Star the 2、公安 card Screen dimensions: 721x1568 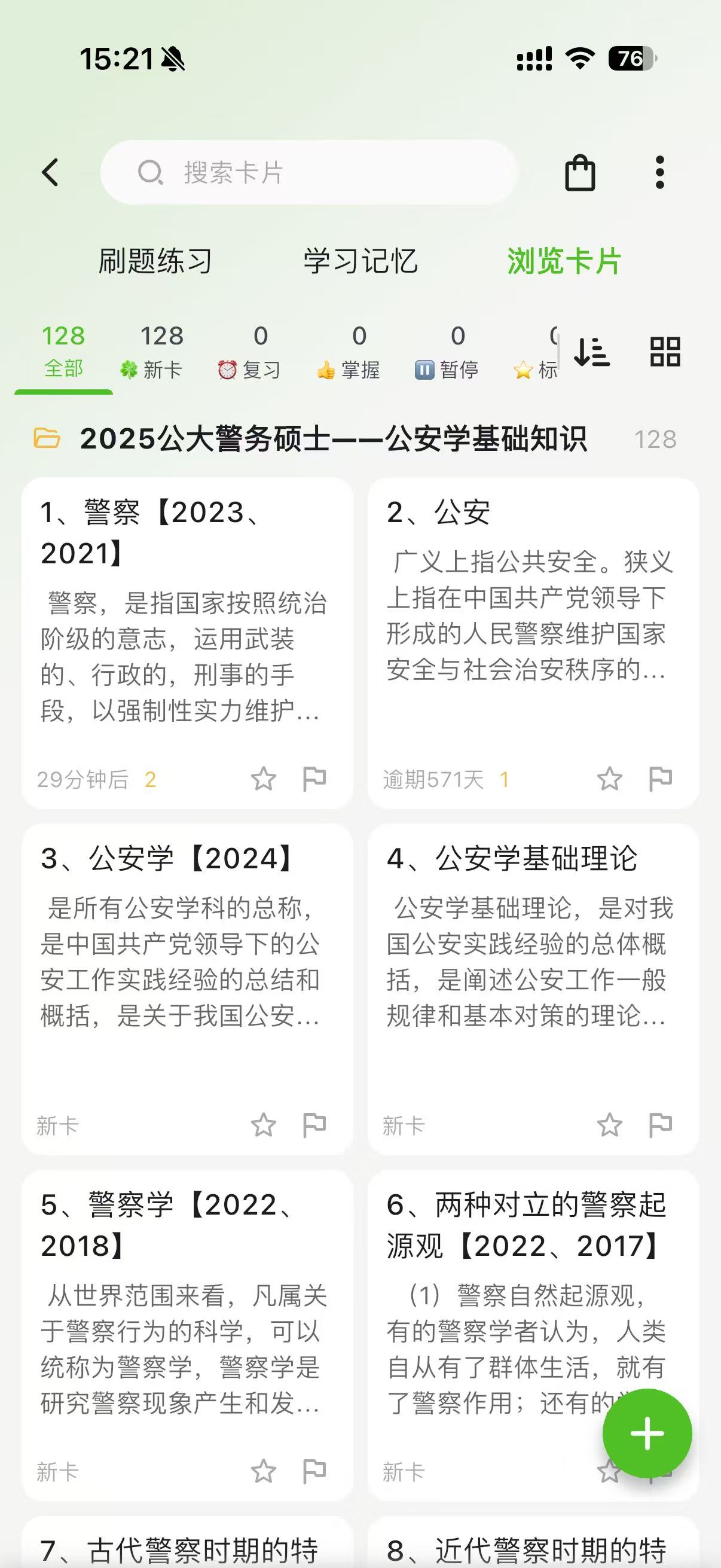[x=609, y=779]
